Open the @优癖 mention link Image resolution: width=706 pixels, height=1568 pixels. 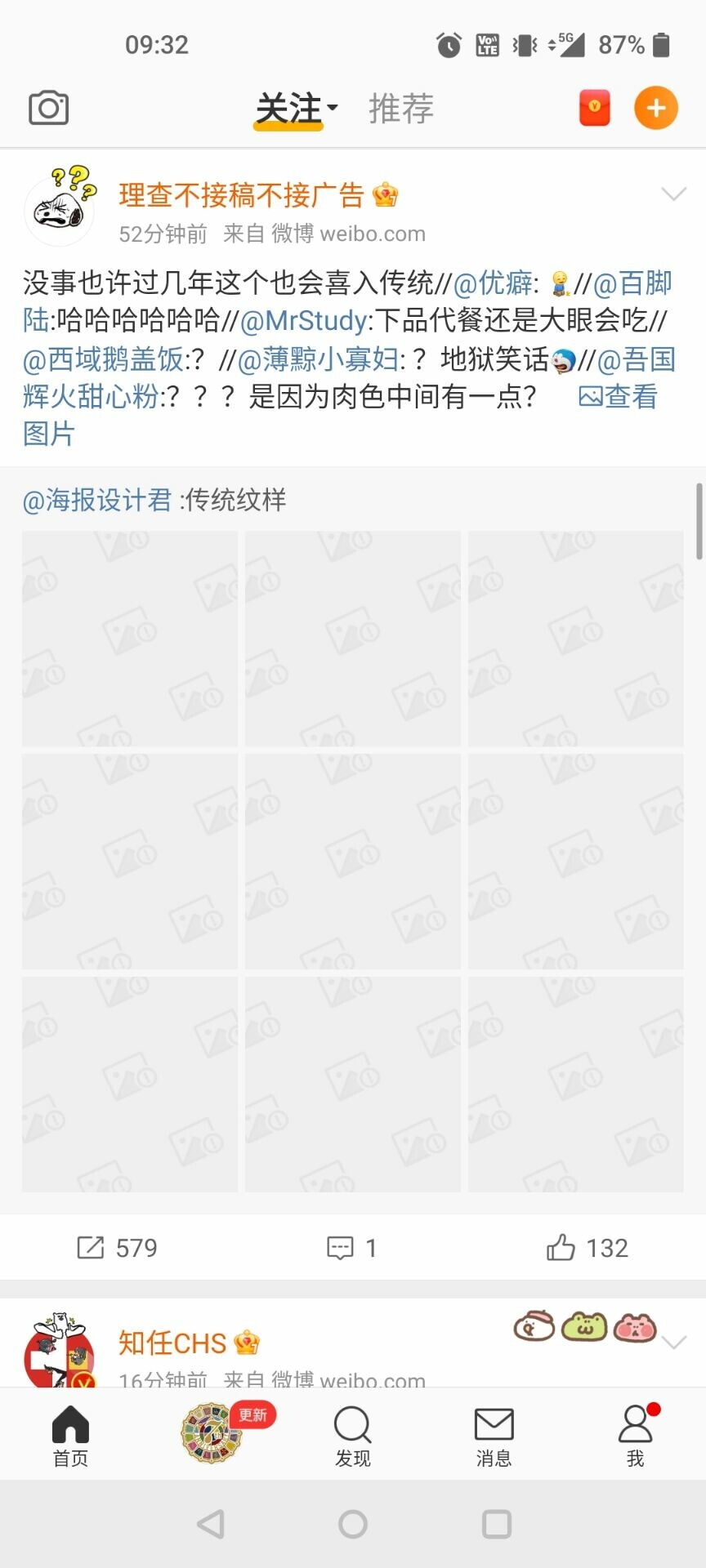click(x=492, y=283)
